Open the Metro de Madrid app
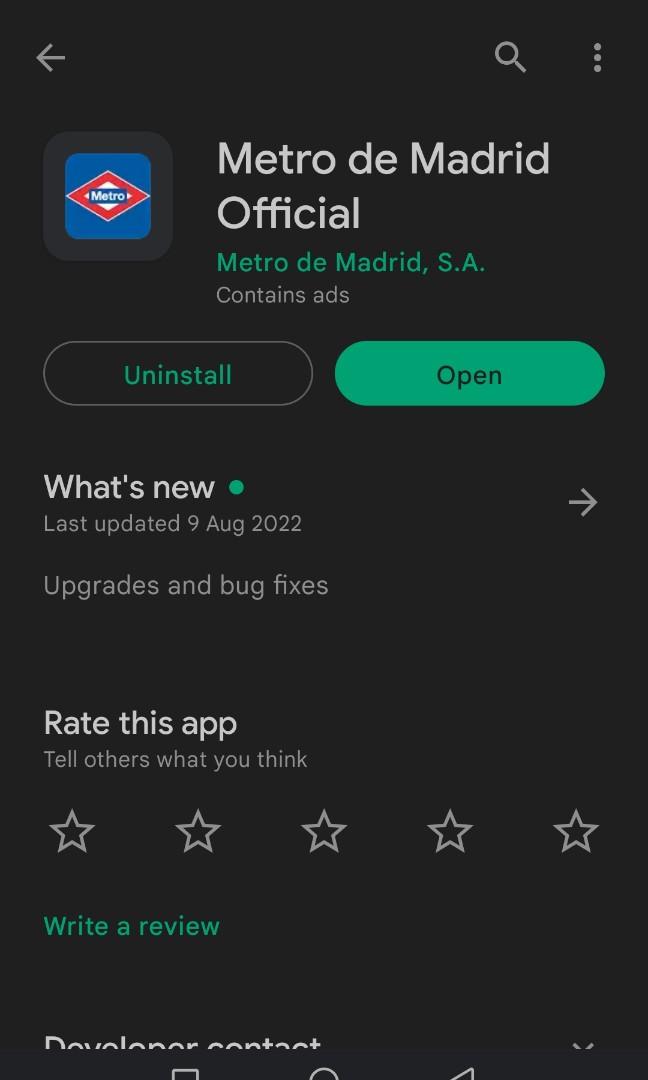Image resolution: width=648 pixels, height=1080 pixels. click(469, 374)
